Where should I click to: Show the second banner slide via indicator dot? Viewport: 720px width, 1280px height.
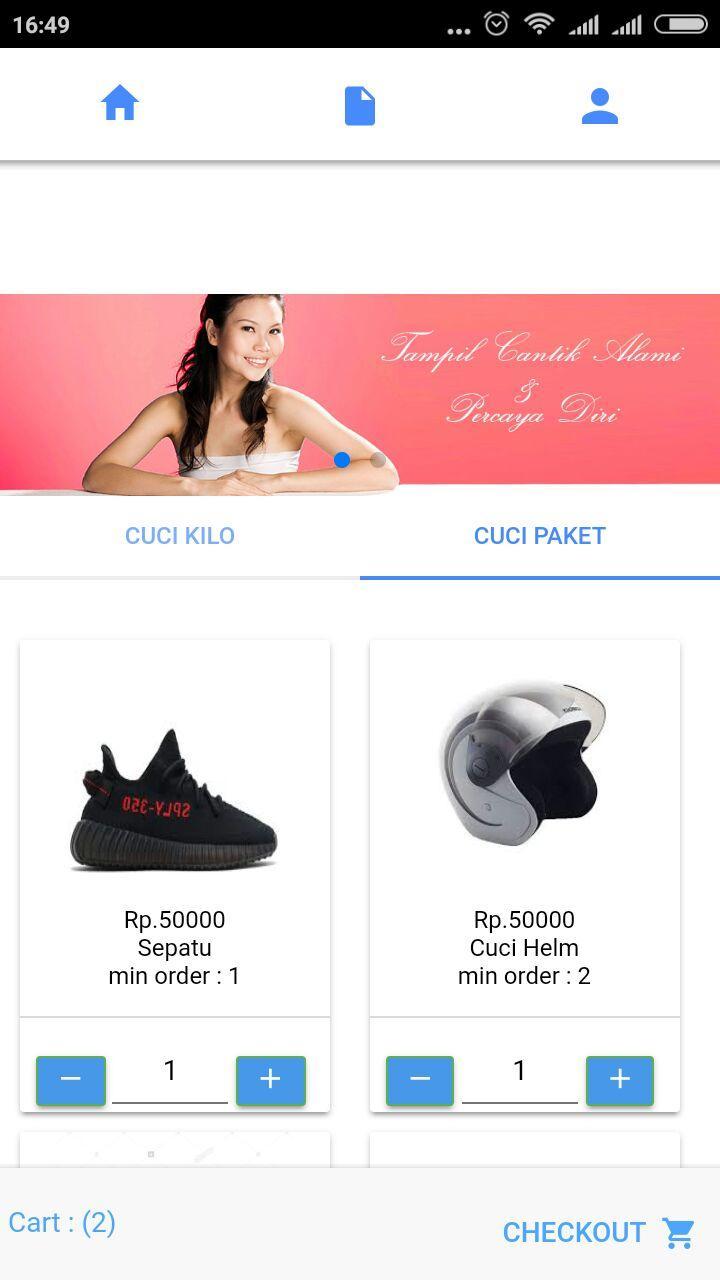click(378, 460)
